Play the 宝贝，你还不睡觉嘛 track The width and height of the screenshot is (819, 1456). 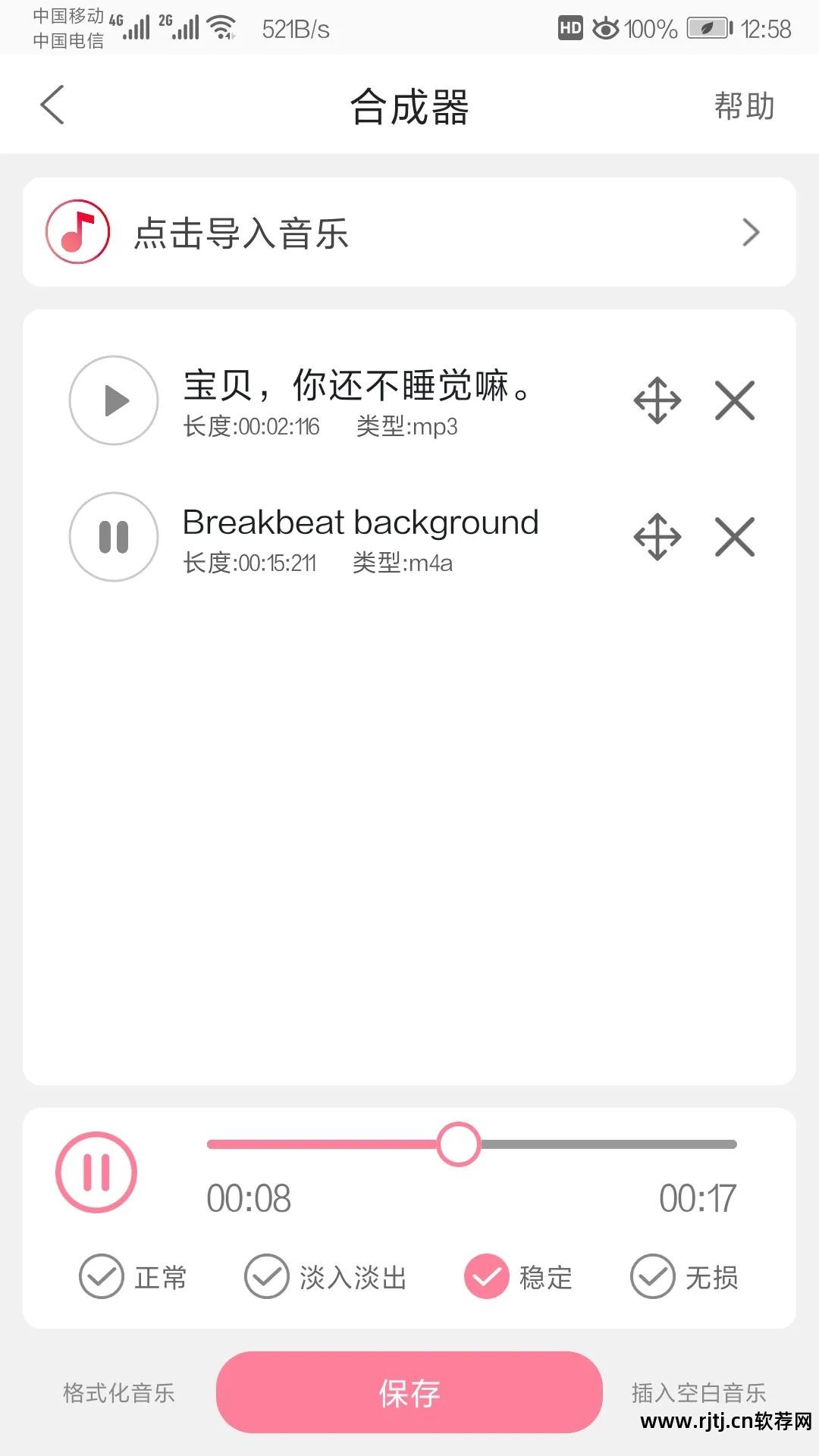click(x=112, y=400)
